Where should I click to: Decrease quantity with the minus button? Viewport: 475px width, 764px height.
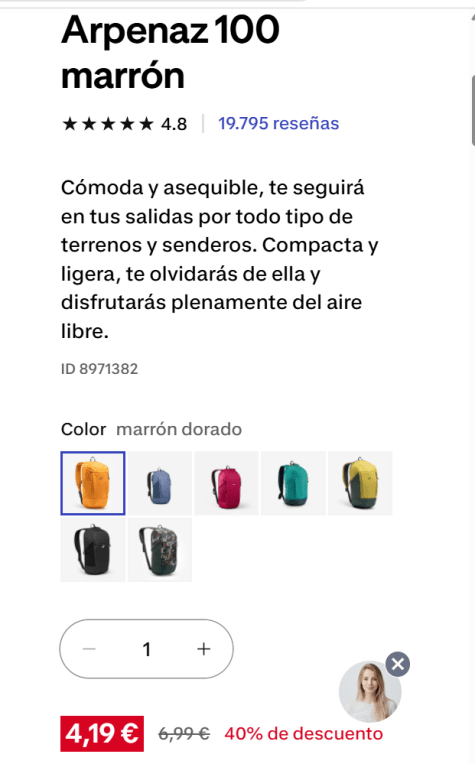pos(89,649)
